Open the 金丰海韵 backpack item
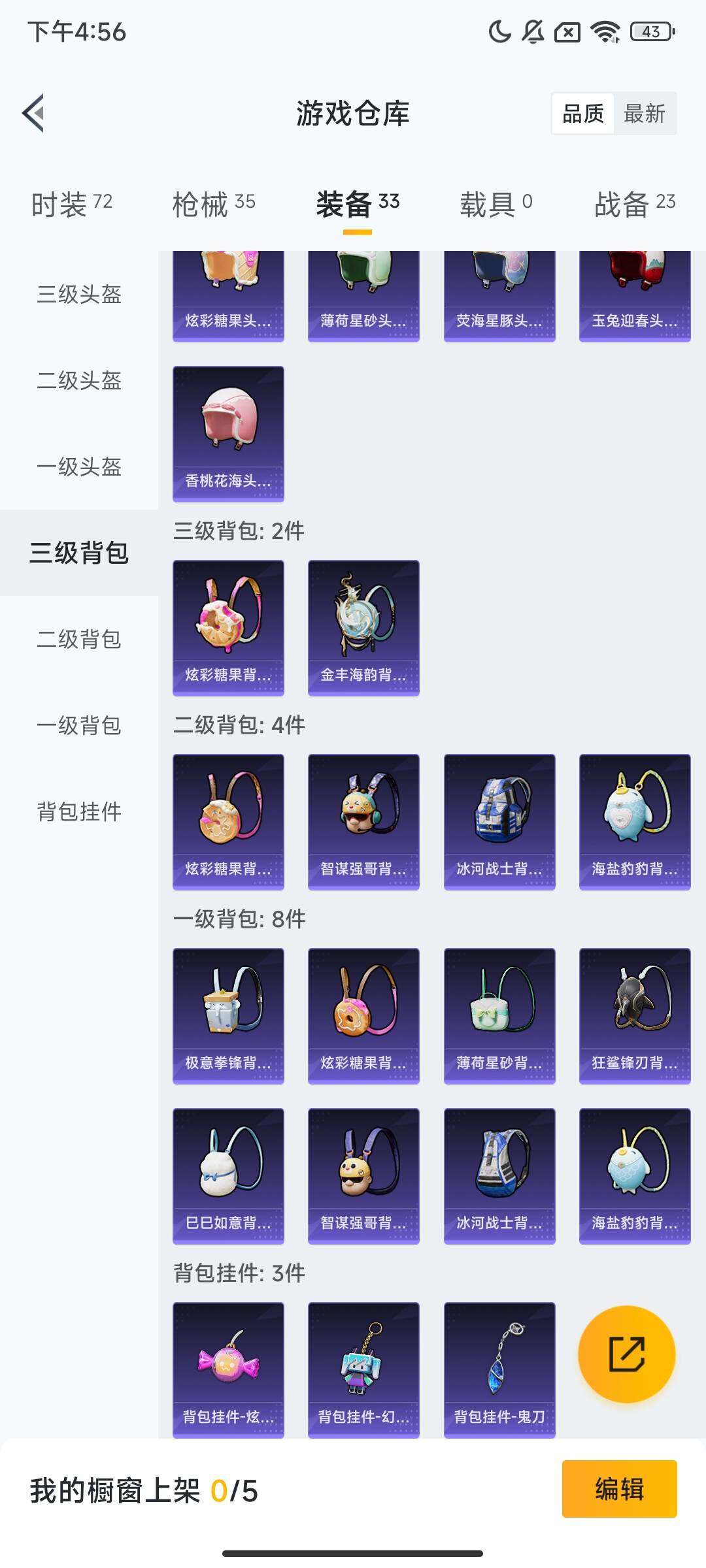Screen dimensions: 706x1568 tap(363, 627)
